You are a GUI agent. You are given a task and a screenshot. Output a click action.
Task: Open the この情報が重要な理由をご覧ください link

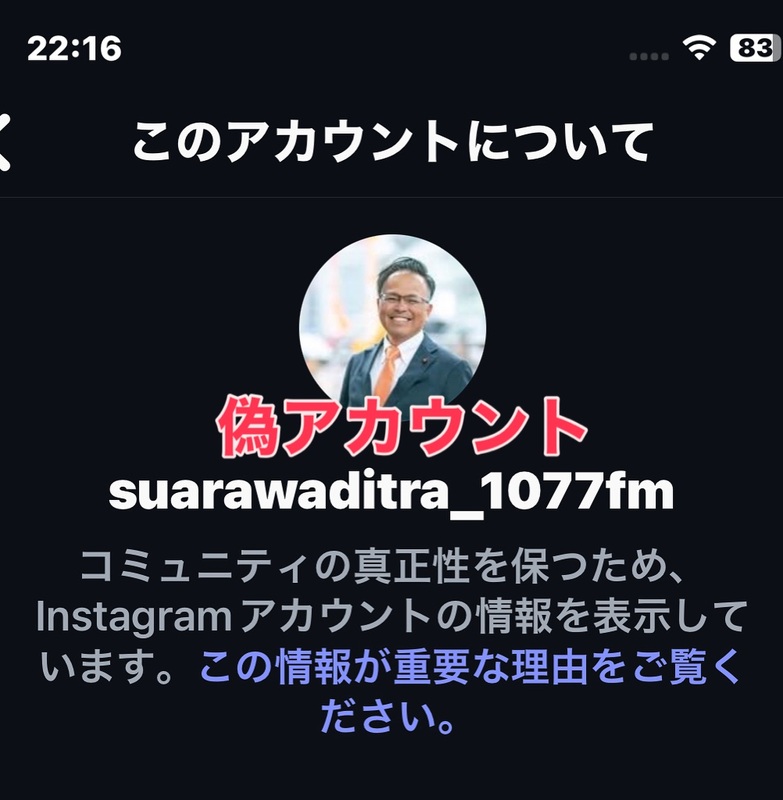pos(471,668)
